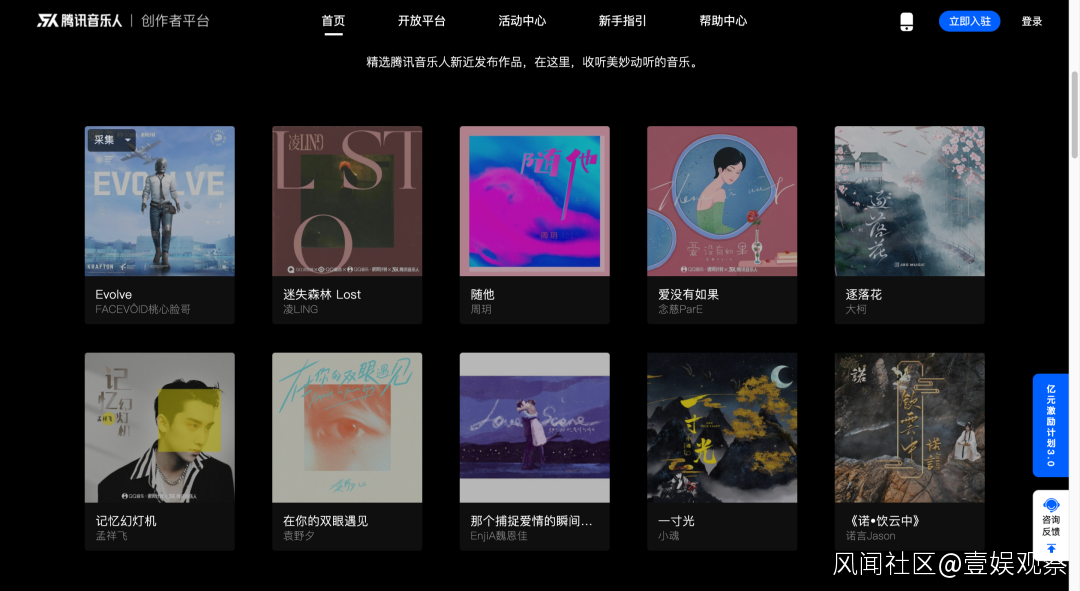The image size is (1080, 591).
Task: Open the 亿元激励计划3.0 side banner
Action: point(1050,425)
